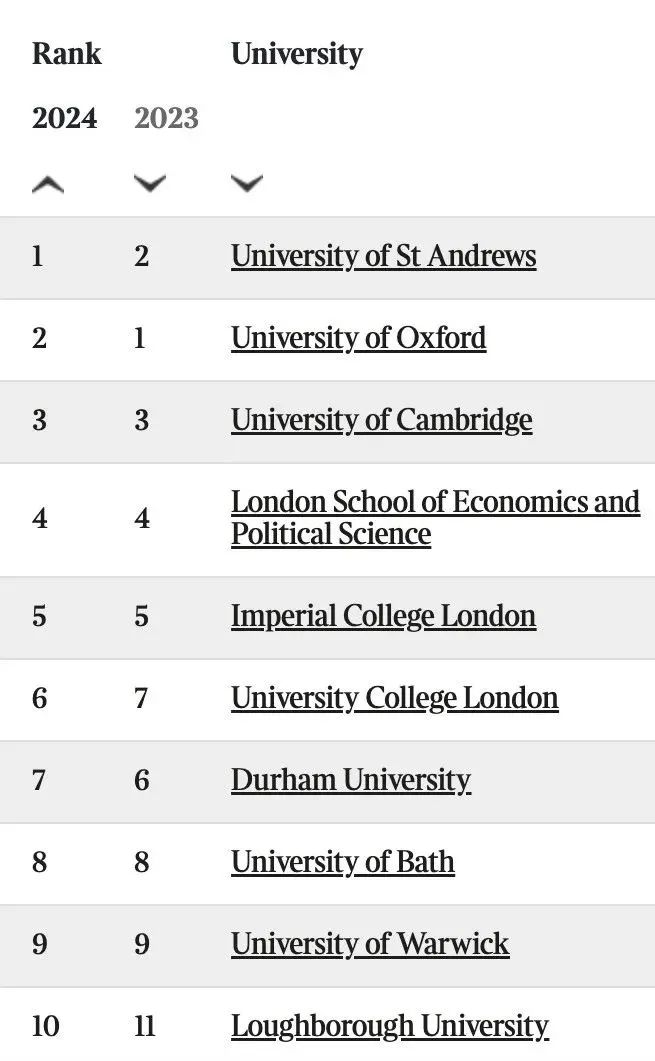Visit University of Cambridge page
Viewport: 655px width, 1061px height.
click(381, 420)
